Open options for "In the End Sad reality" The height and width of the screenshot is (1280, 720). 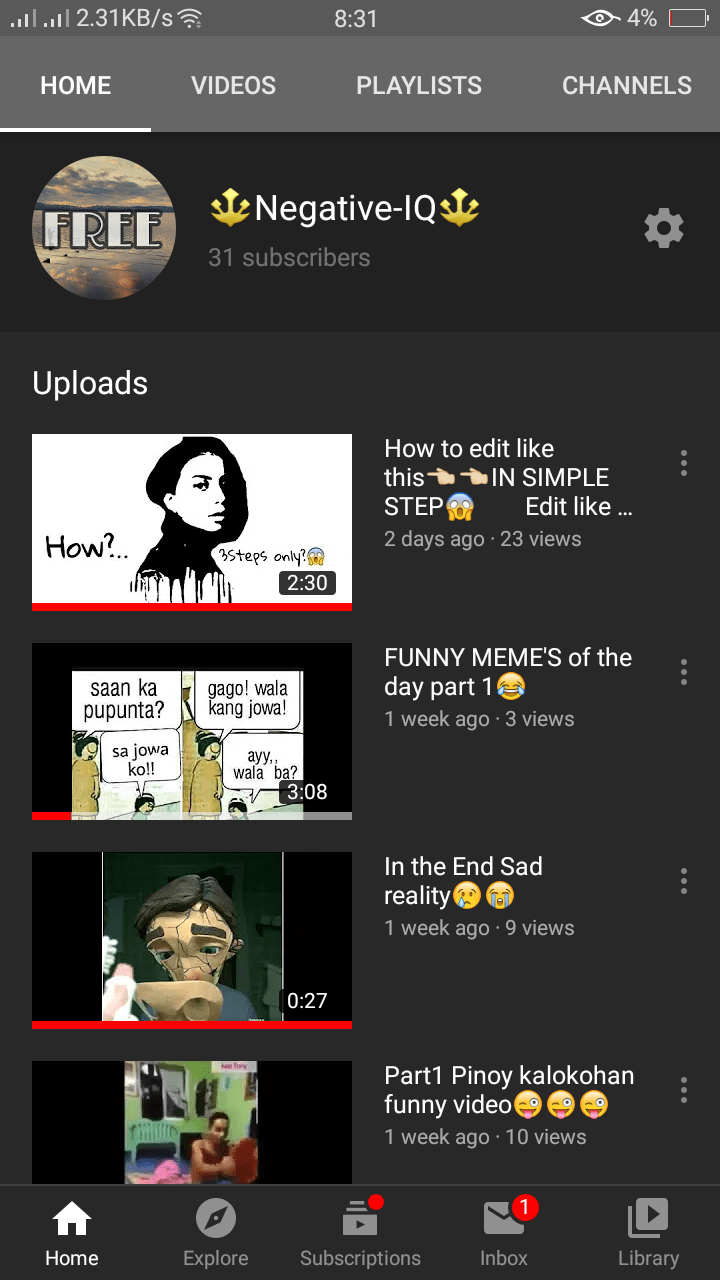tap(684, 881)
